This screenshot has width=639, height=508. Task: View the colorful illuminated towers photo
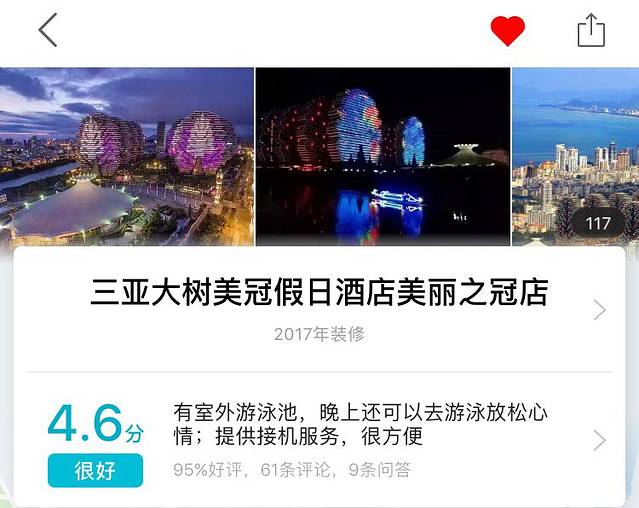click(383, 156)
